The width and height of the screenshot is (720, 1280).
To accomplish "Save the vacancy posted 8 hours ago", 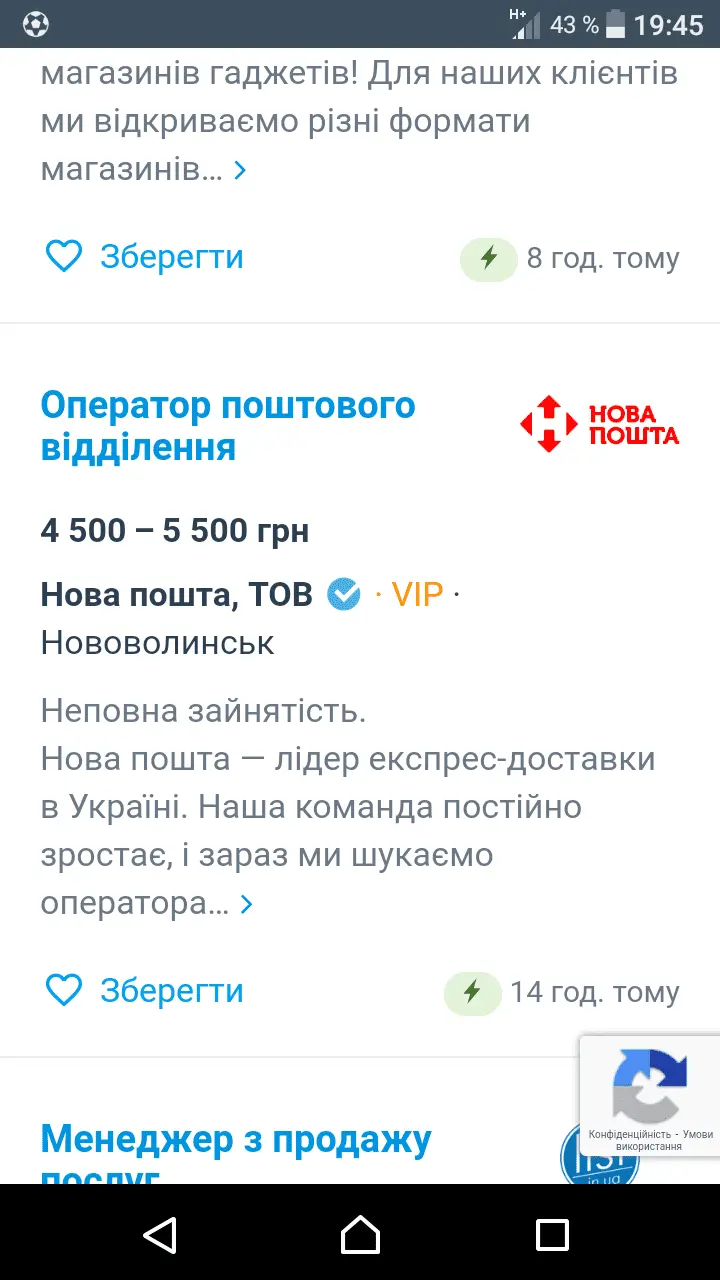I will pos(144,257).
